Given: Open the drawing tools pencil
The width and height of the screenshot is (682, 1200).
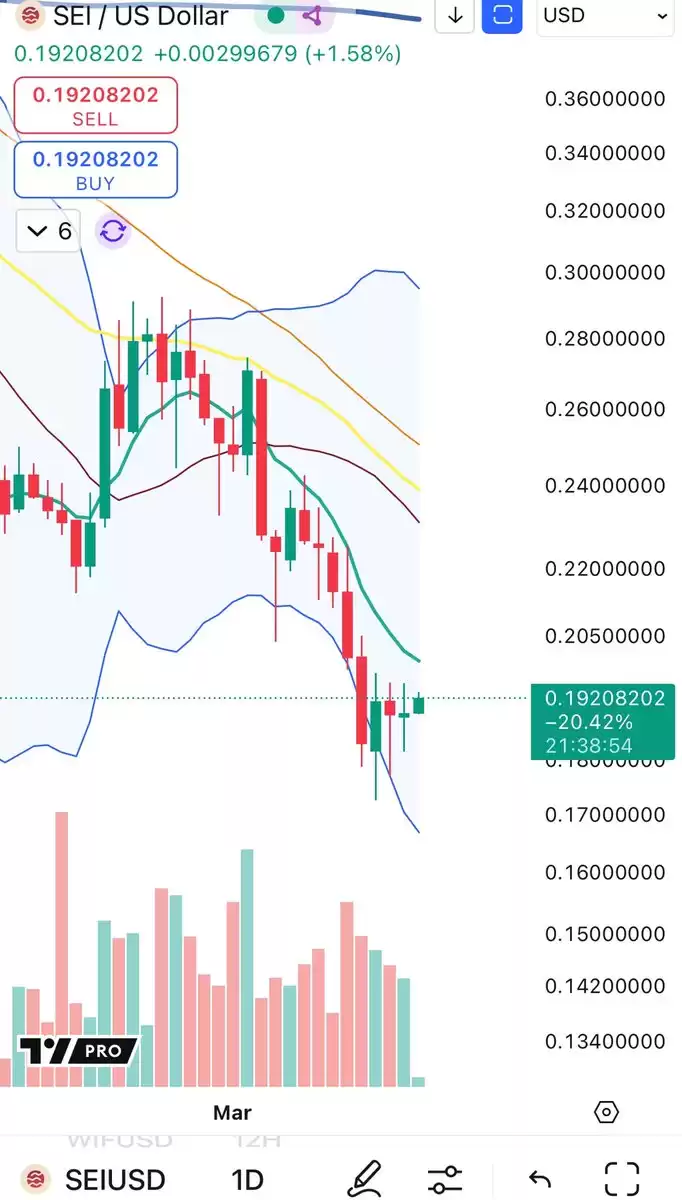Looking at the screenshot, I should coord(365,1178).
